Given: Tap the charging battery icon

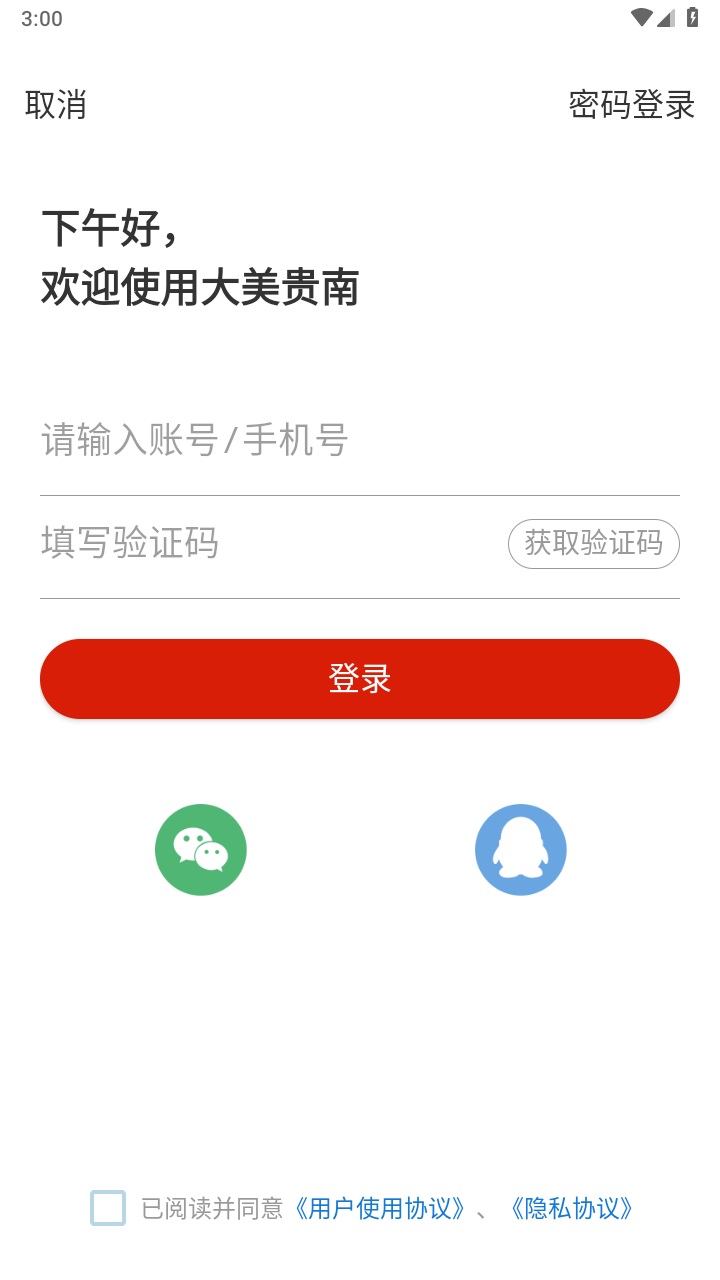Looking at the screenshot, I should tap(692, 17).
